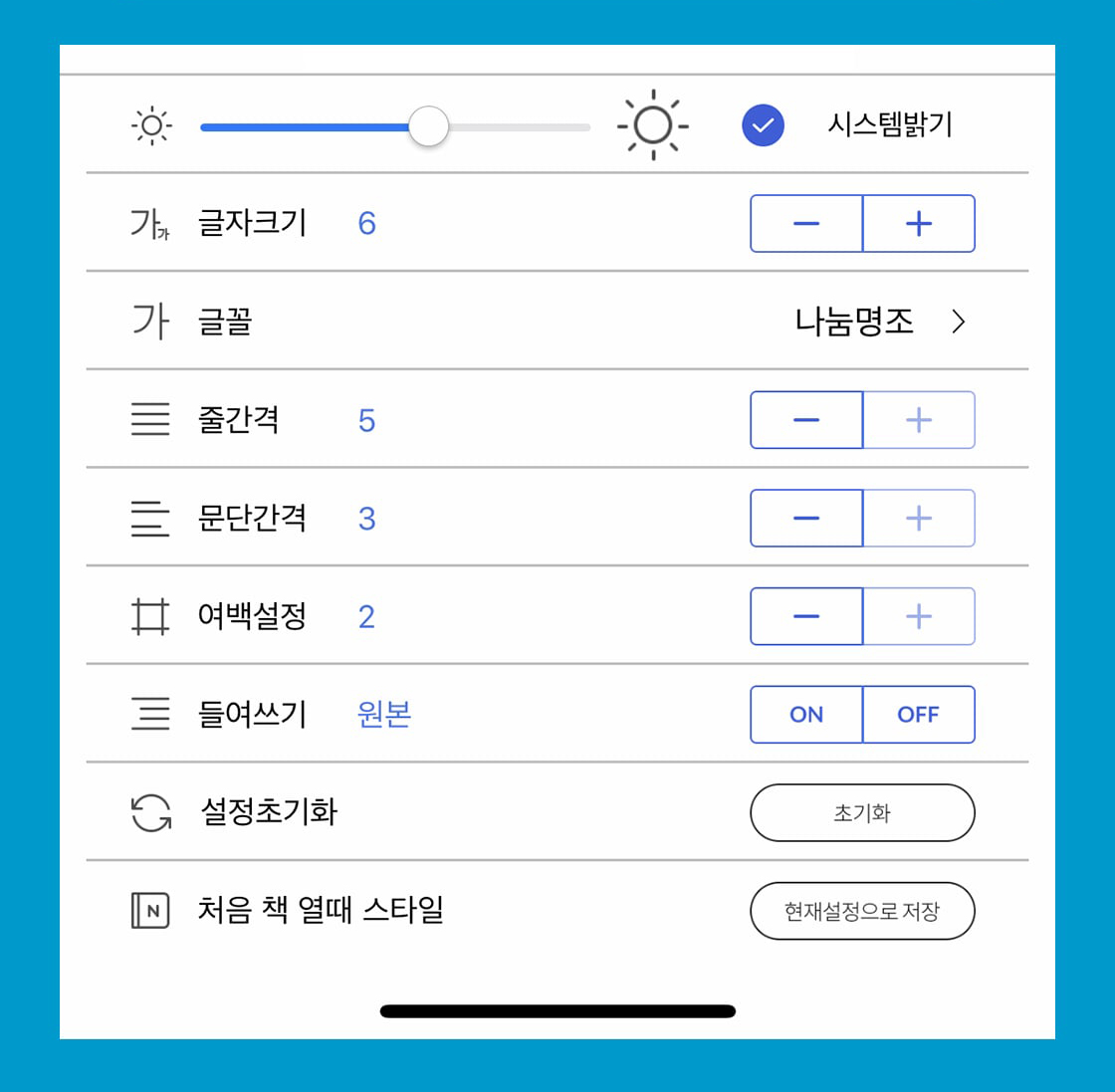This screenshot has width=1115, height=1092.
Task: Raise 문단간격 using its plus button
Action: point(918,518)
